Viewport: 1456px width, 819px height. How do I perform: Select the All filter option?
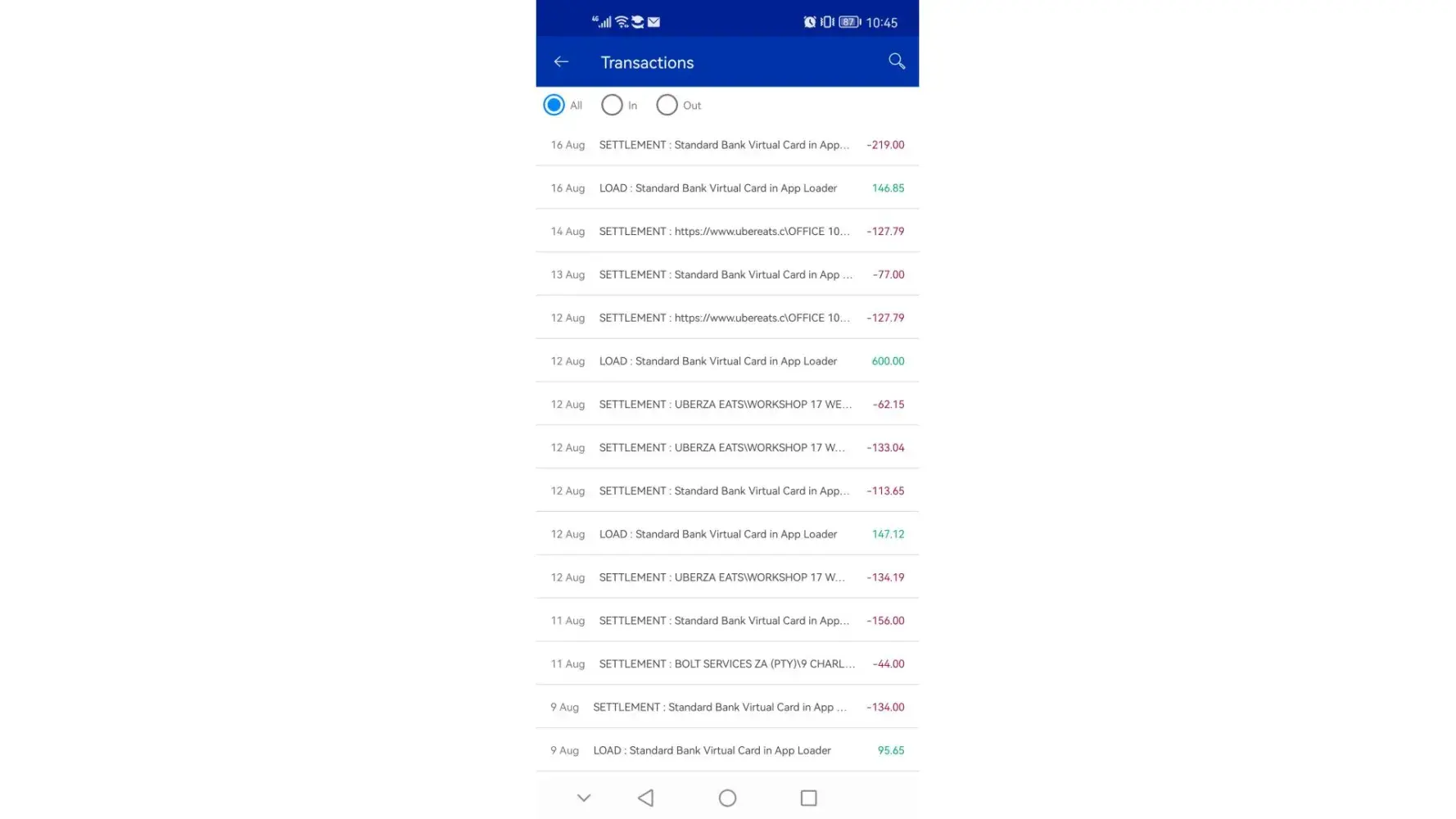[x=554, y=105]
